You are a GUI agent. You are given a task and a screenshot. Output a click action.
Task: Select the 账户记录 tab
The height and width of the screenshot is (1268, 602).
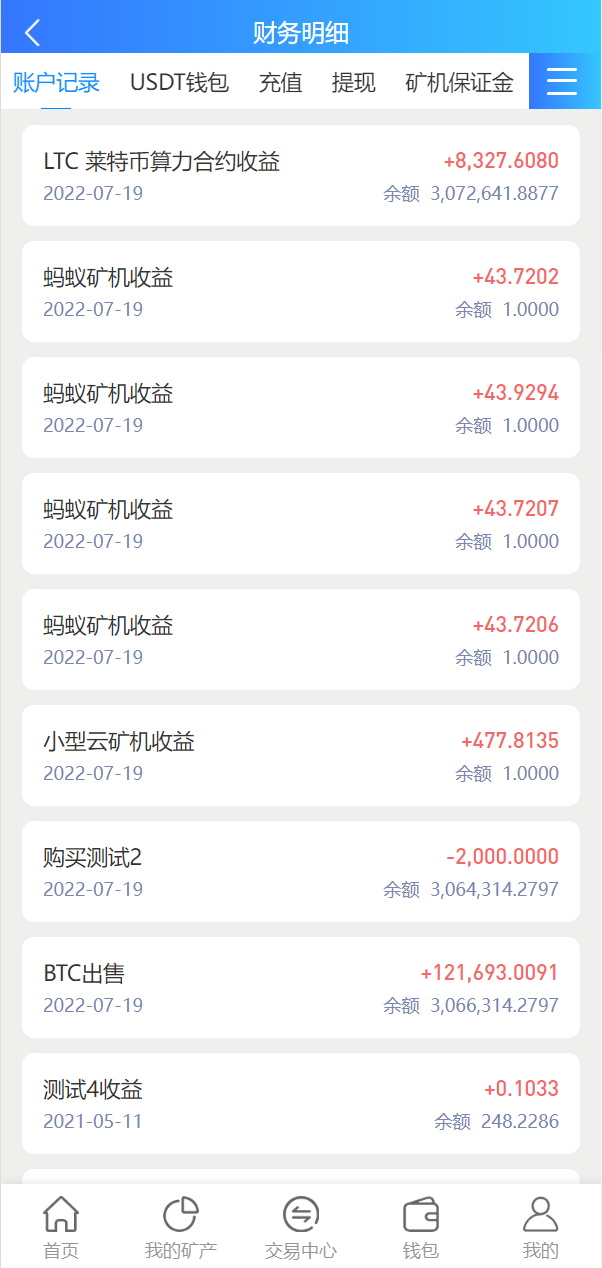click(x=56, y=83)
